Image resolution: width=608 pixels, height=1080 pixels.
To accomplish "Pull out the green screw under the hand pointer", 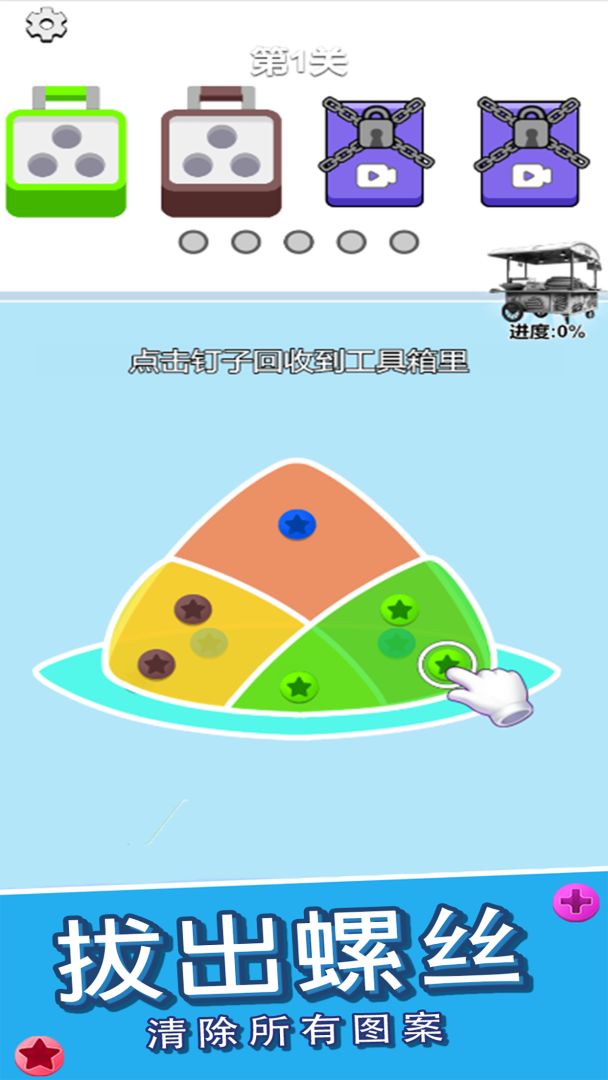I will tap(447, 662).
